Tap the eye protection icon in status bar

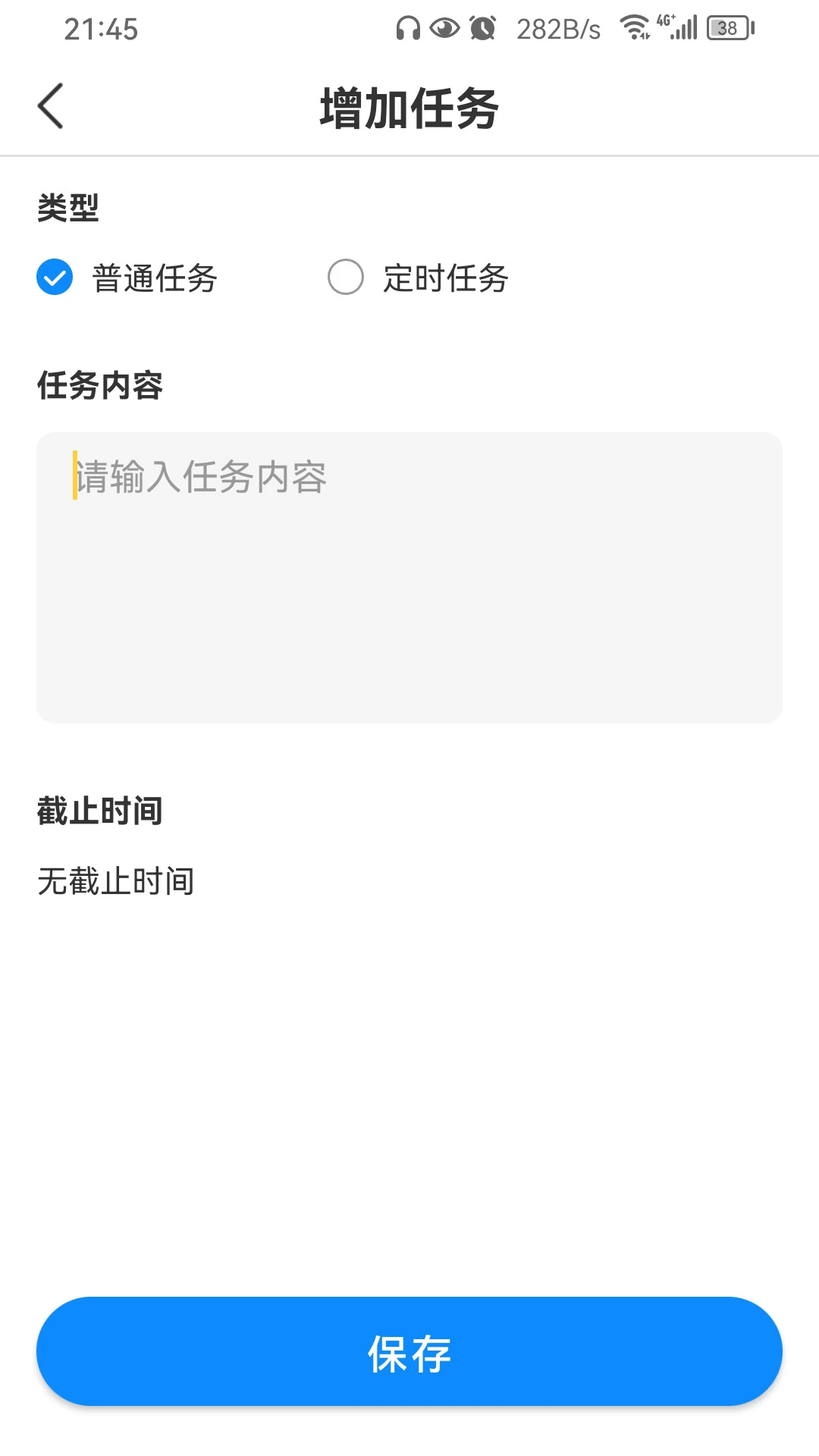[444, 27]
